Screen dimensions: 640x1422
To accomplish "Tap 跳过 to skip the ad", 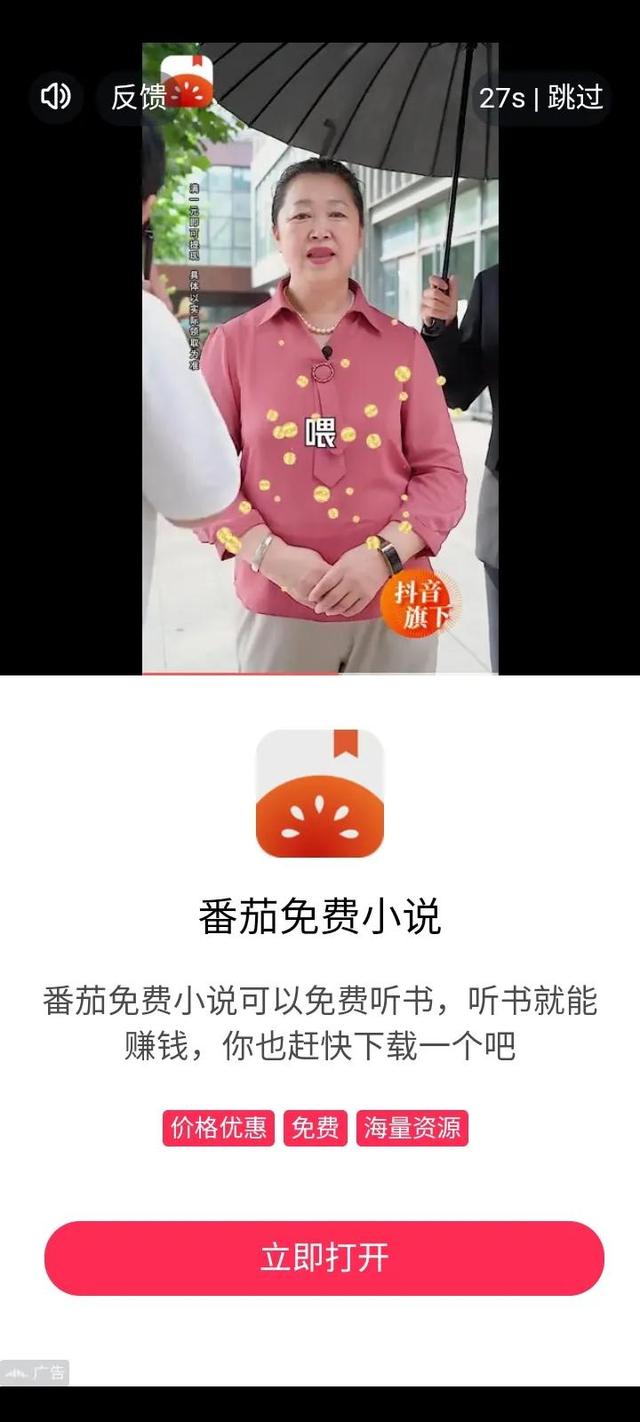I will [576, 97].
